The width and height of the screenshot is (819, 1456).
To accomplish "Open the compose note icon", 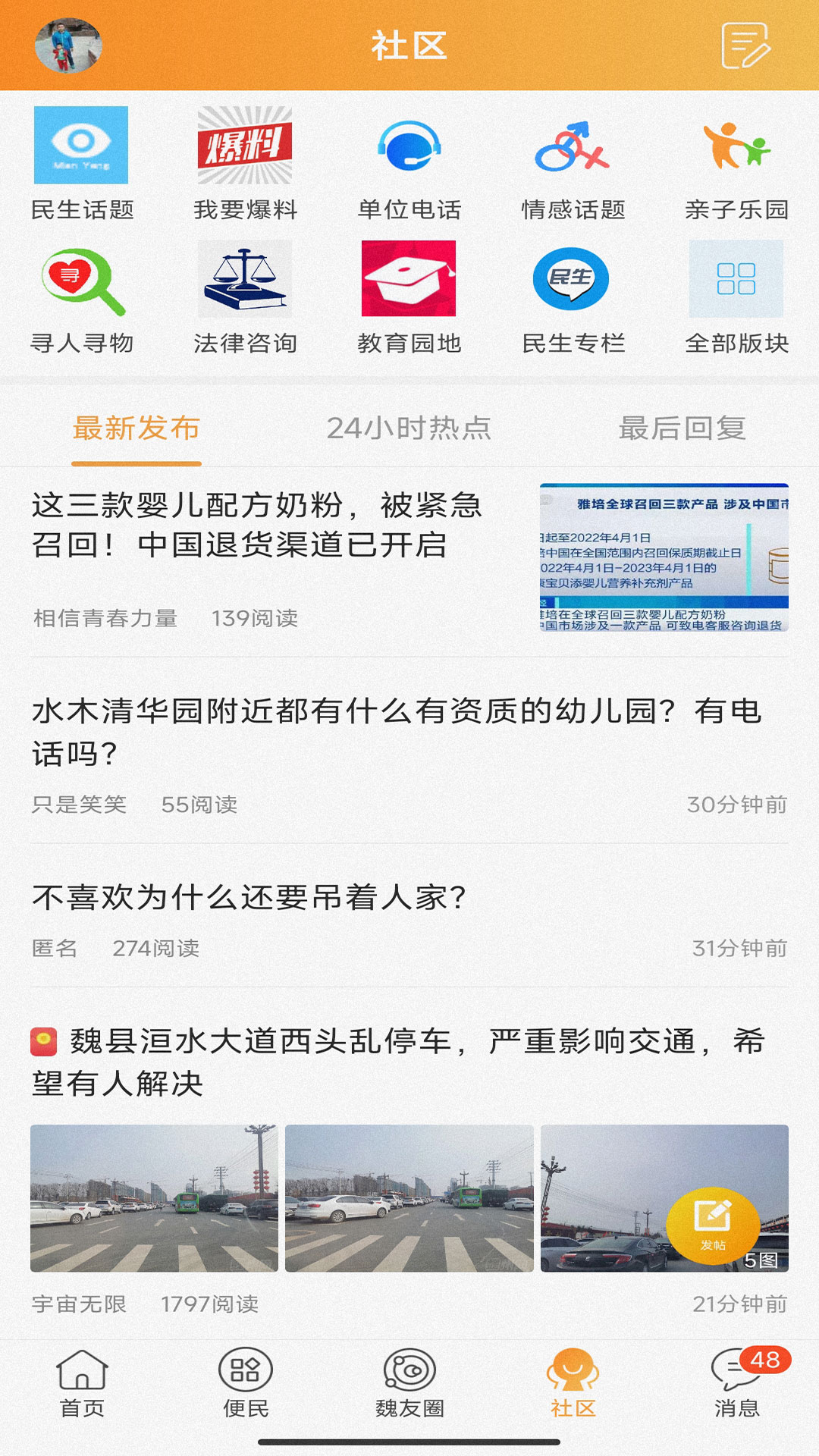I will click(x=745, y=46).
